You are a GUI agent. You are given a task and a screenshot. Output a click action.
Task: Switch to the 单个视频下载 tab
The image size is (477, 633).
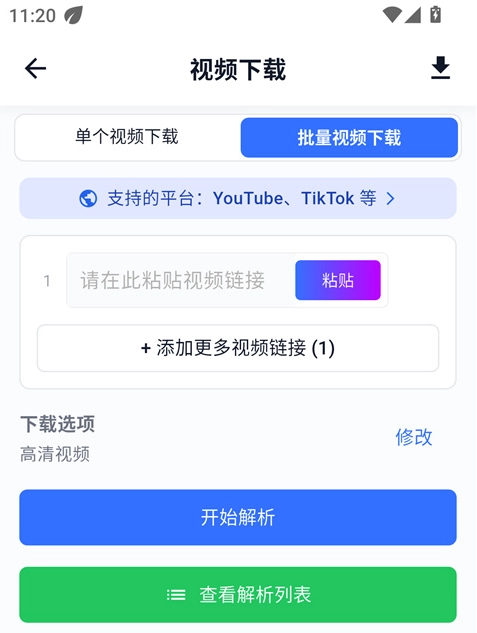pyautogui.click(x=127, y=137)
